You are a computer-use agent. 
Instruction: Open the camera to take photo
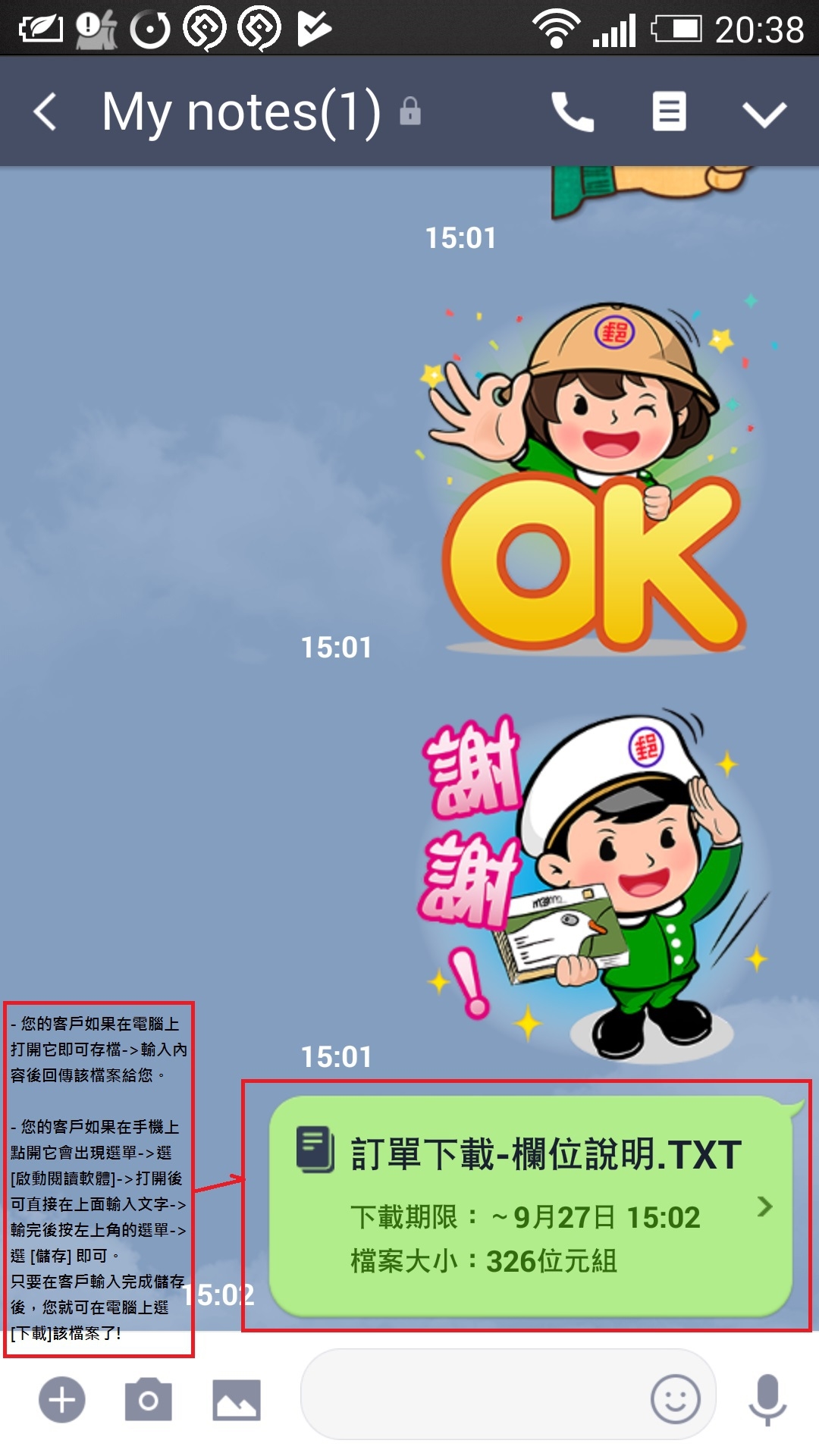click(149, 1400)
